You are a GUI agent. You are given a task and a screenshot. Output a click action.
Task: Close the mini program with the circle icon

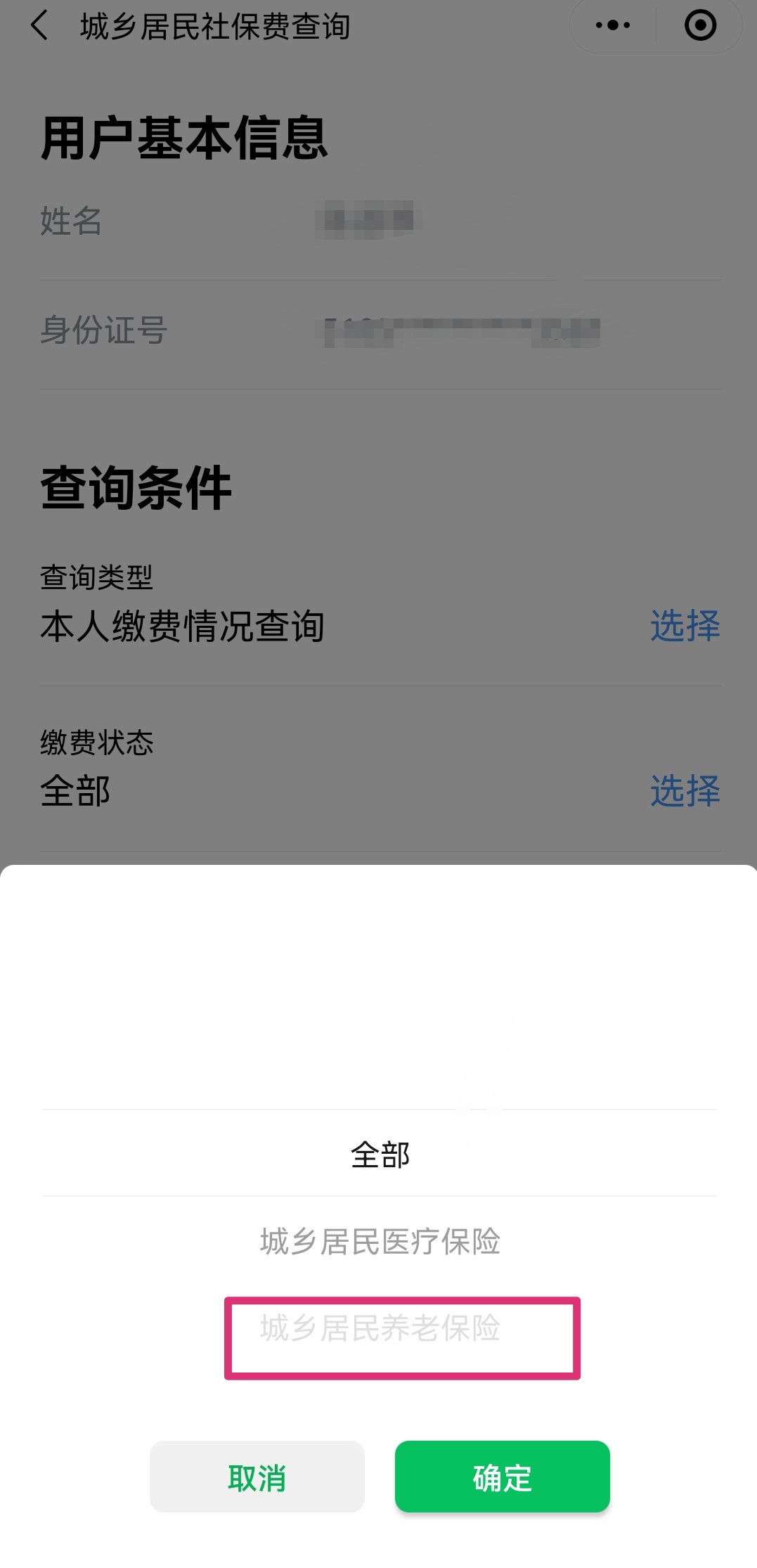700,26
